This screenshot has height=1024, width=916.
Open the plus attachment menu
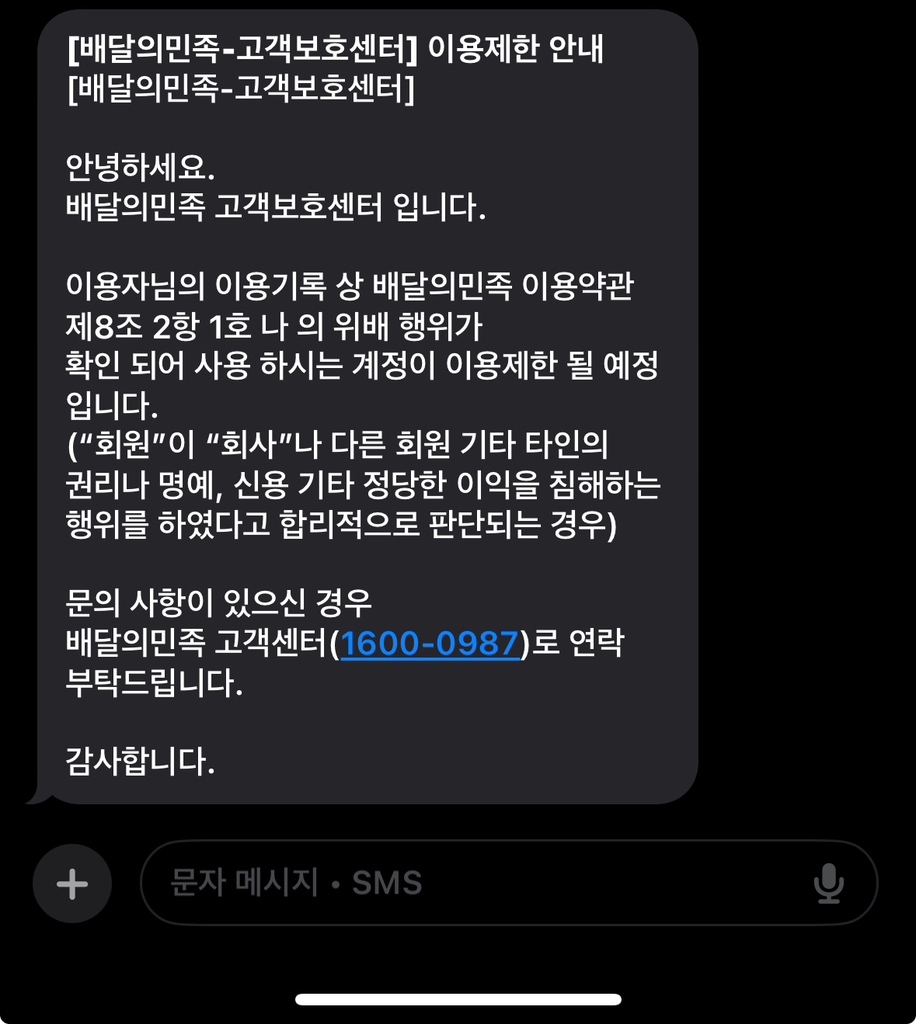click(x=72, y=883)
